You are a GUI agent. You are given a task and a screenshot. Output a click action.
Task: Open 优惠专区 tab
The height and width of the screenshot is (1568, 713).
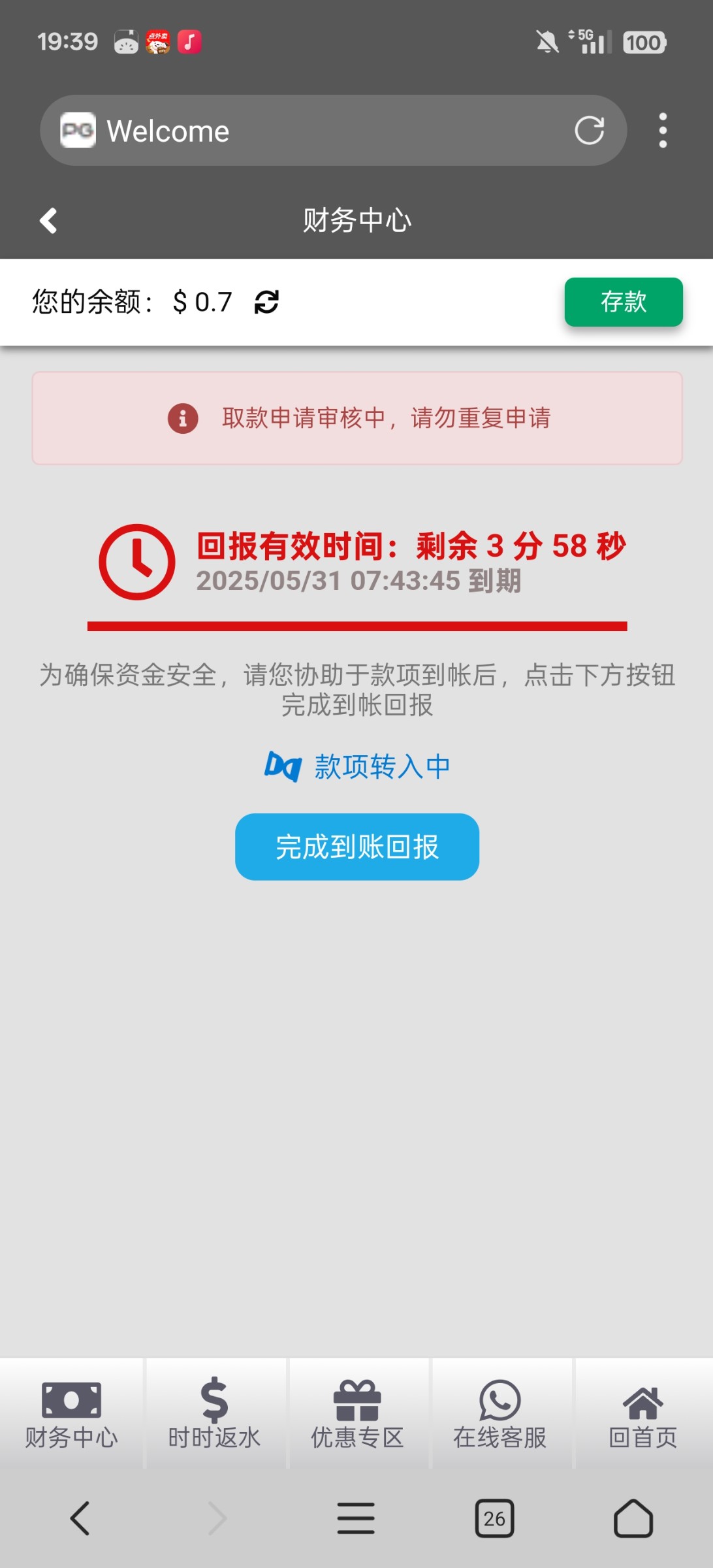pos(357,1414)
